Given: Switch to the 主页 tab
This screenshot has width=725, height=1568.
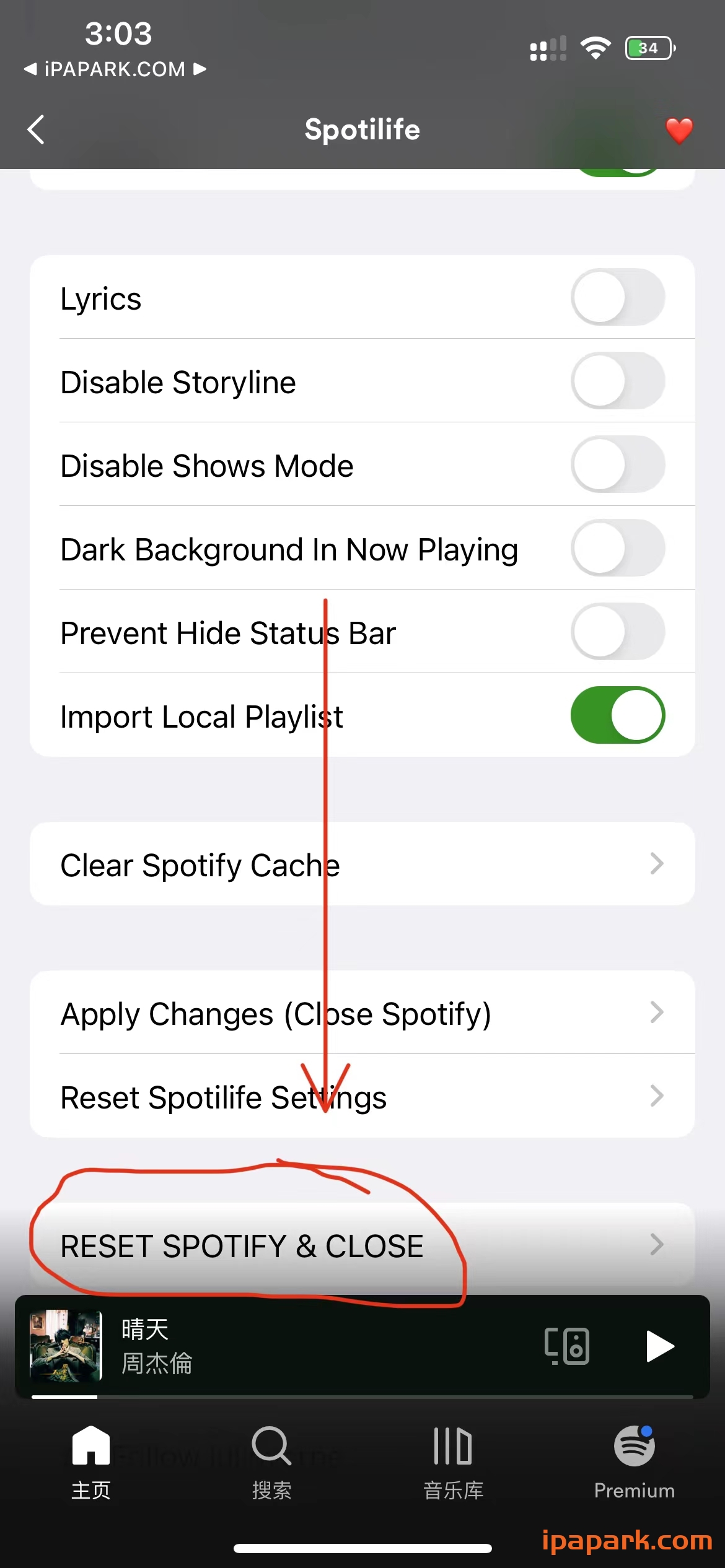Looking at the screenshot, I should click(90, 1461).
